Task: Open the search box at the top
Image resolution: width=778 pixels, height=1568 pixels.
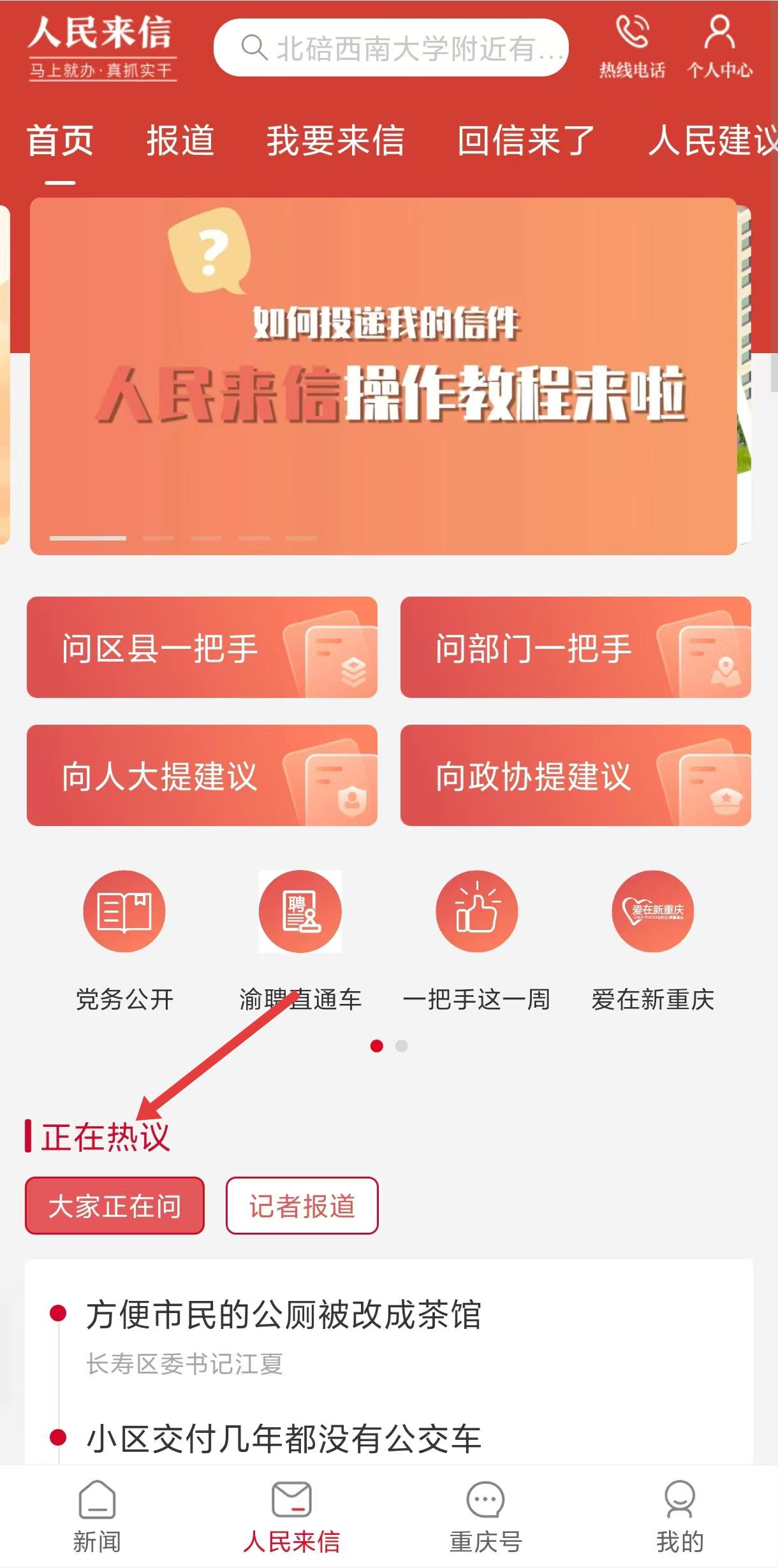Action: click(390, 48)
